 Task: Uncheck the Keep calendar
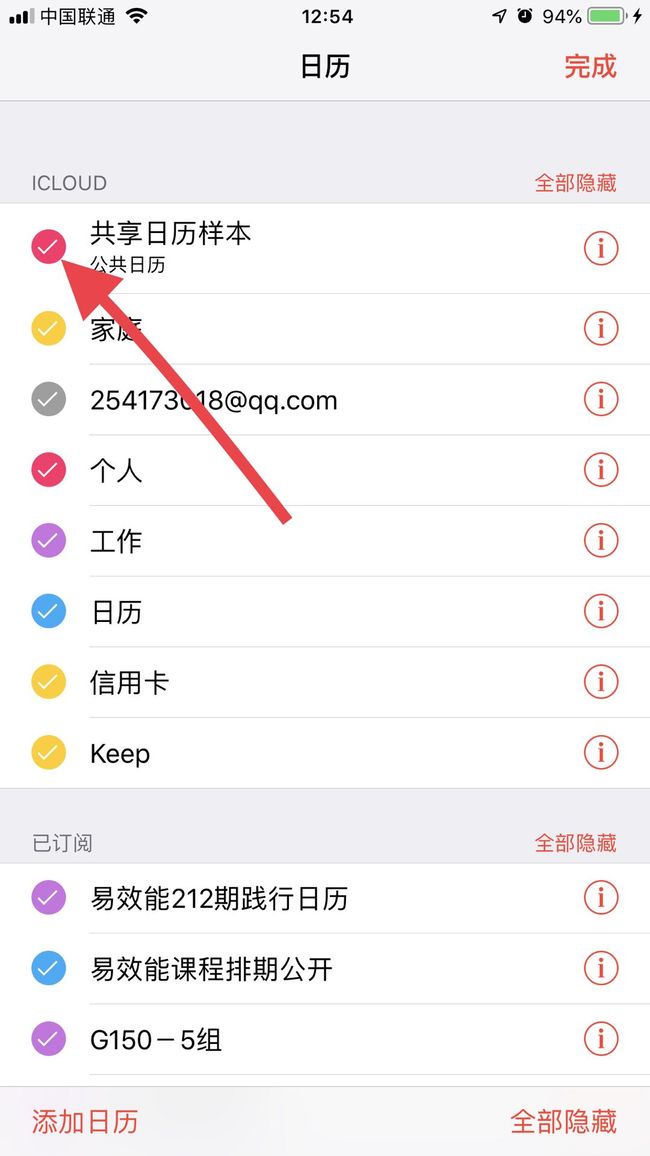(49, 753)
